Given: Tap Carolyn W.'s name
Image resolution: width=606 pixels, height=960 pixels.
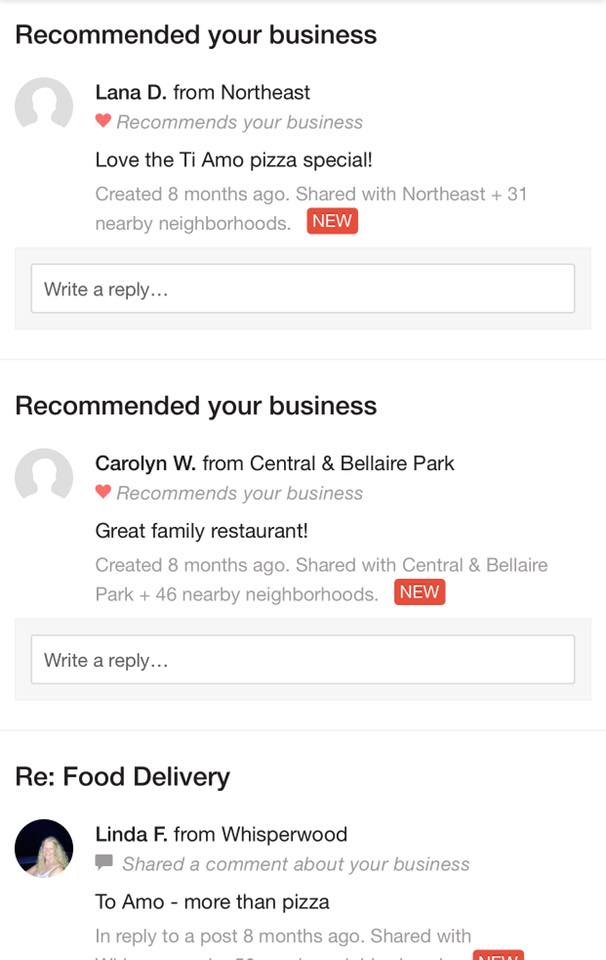Looking at the screenshot, I should [146, 463].
